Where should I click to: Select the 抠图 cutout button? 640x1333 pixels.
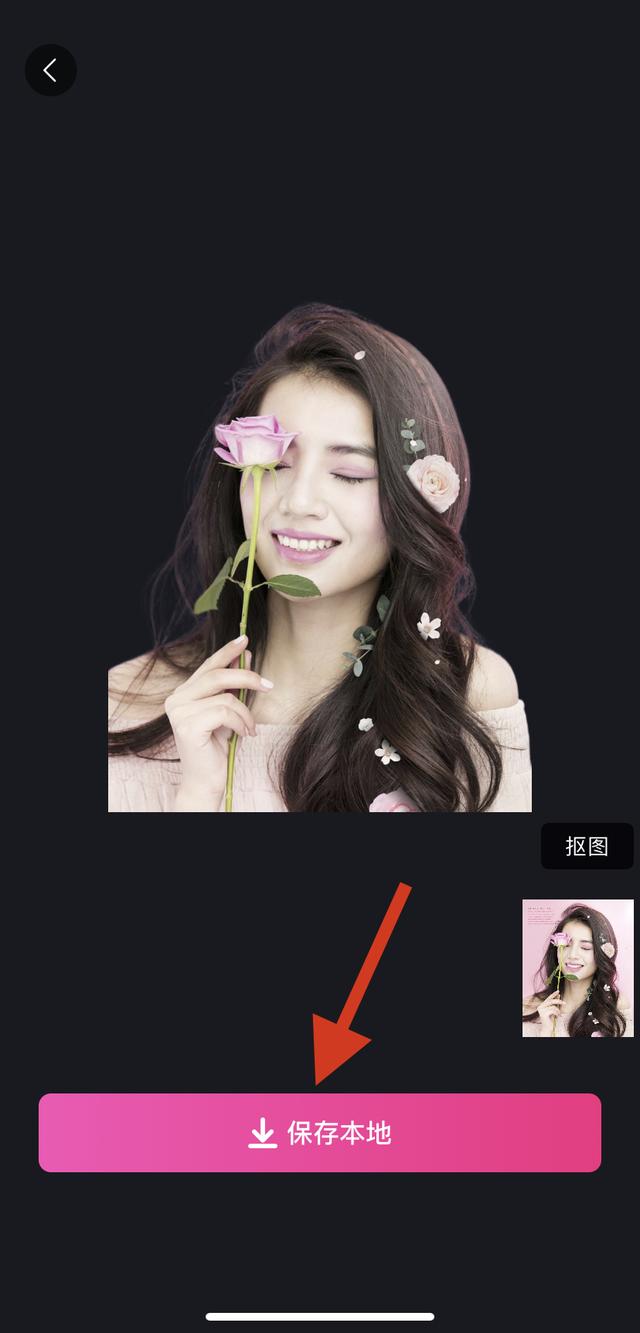pyautogui.click(x=587, y=846)
